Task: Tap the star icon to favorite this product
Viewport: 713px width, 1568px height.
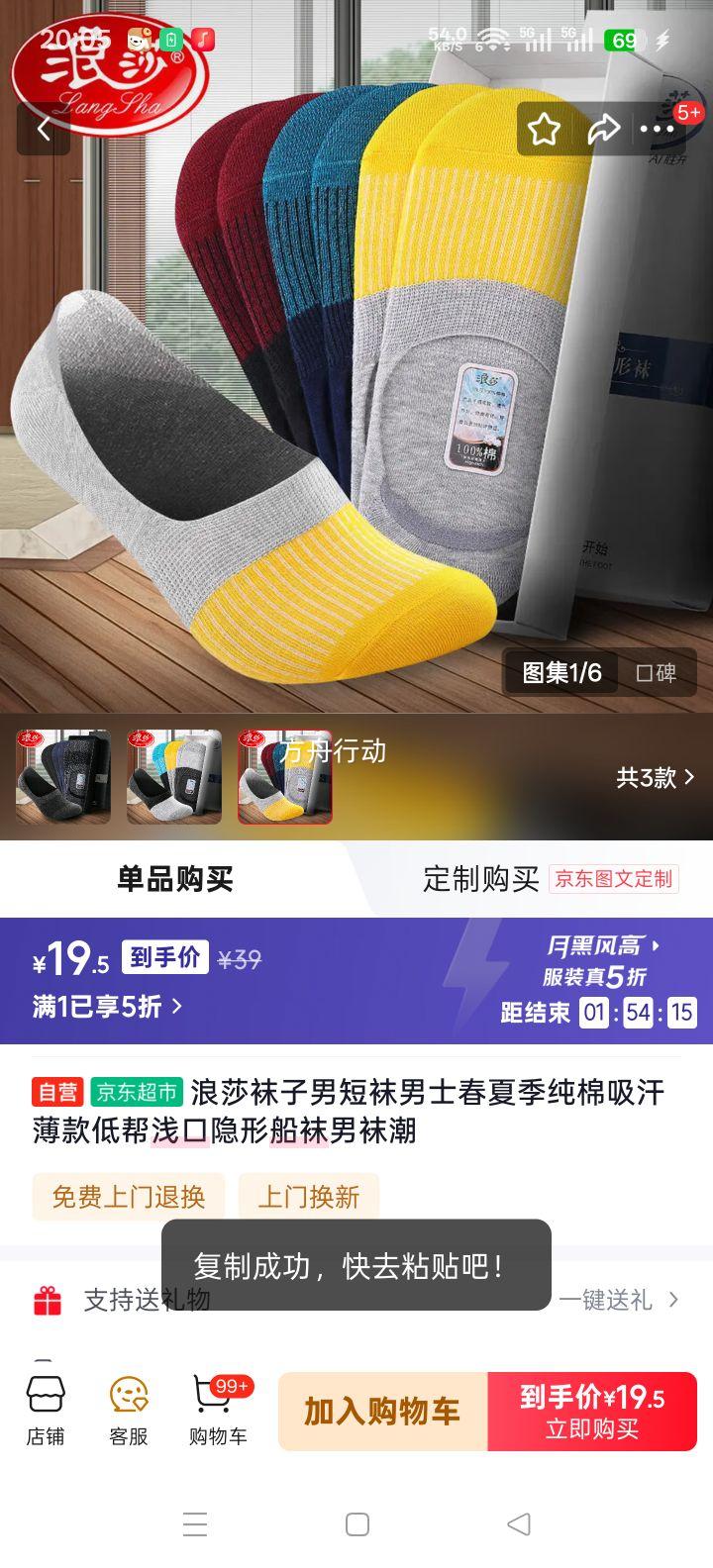Action: click(x=543, y=129)
